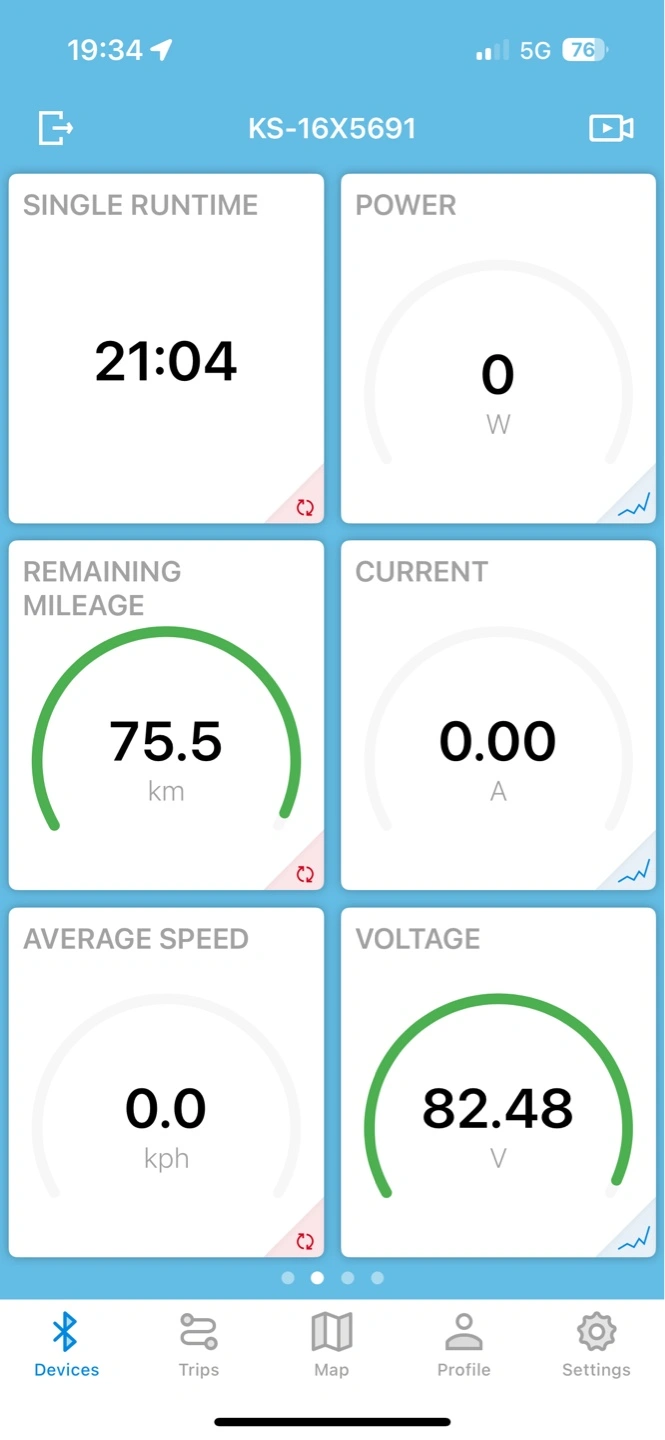The image size is (665, 1440).
Task: Open the video recording icon
Action: (x=611, y=128)
